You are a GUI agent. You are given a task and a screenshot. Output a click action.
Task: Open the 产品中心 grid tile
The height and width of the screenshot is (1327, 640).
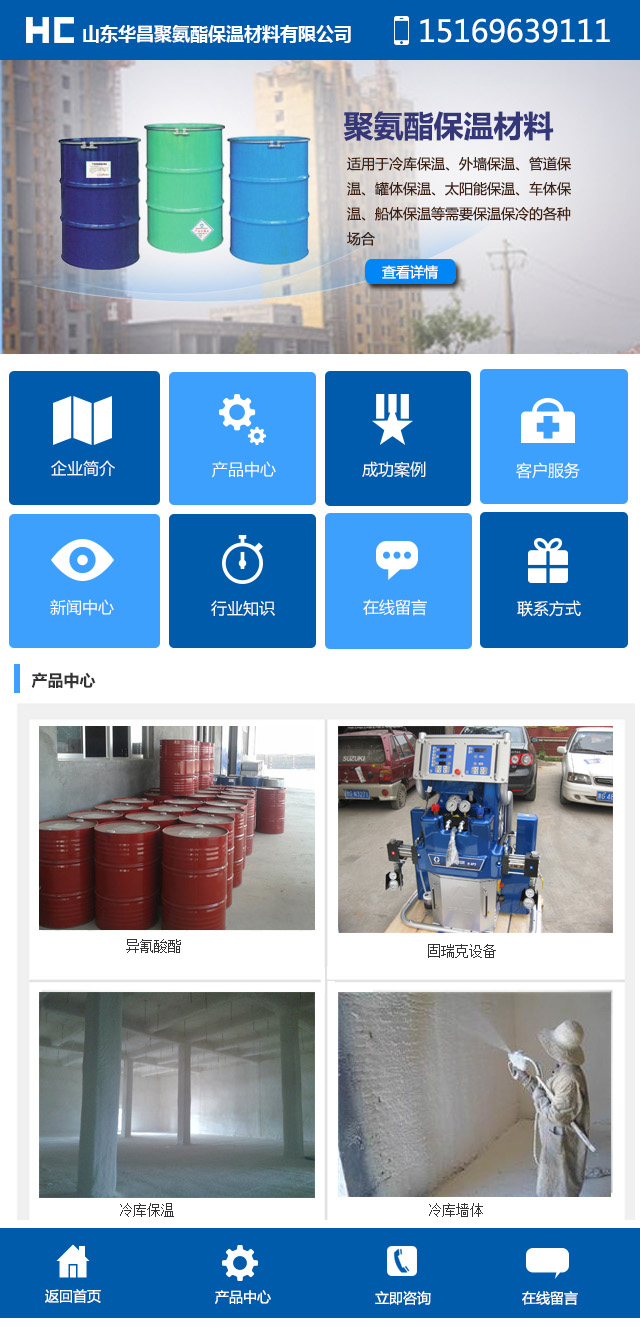coord(242,438)
